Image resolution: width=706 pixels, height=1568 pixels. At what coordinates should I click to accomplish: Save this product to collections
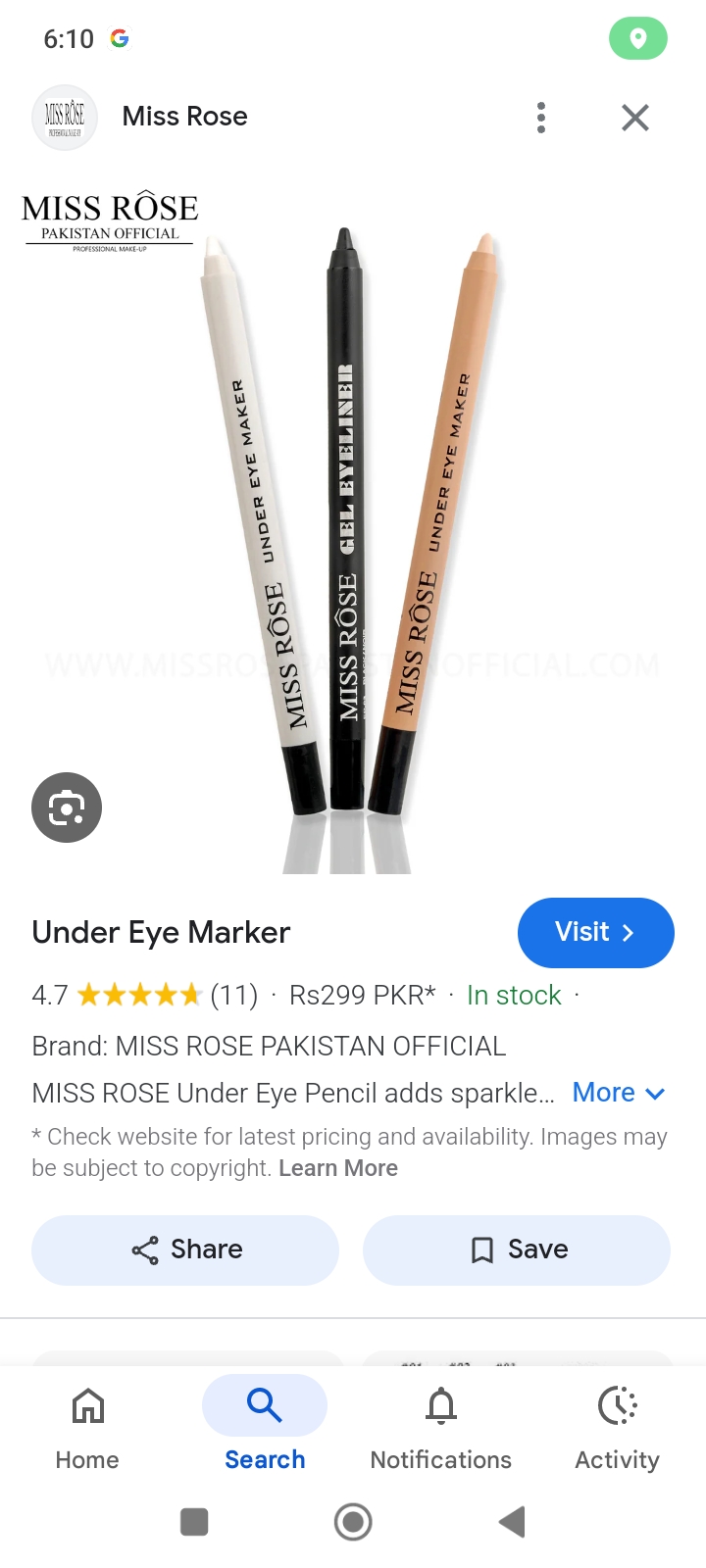(517, 1249)
